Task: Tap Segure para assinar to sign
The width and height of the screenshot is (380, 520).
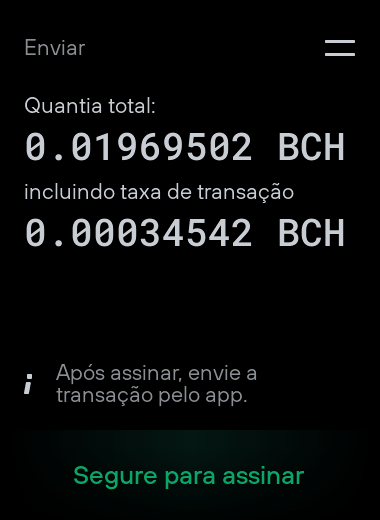Action: click(189, 476)
